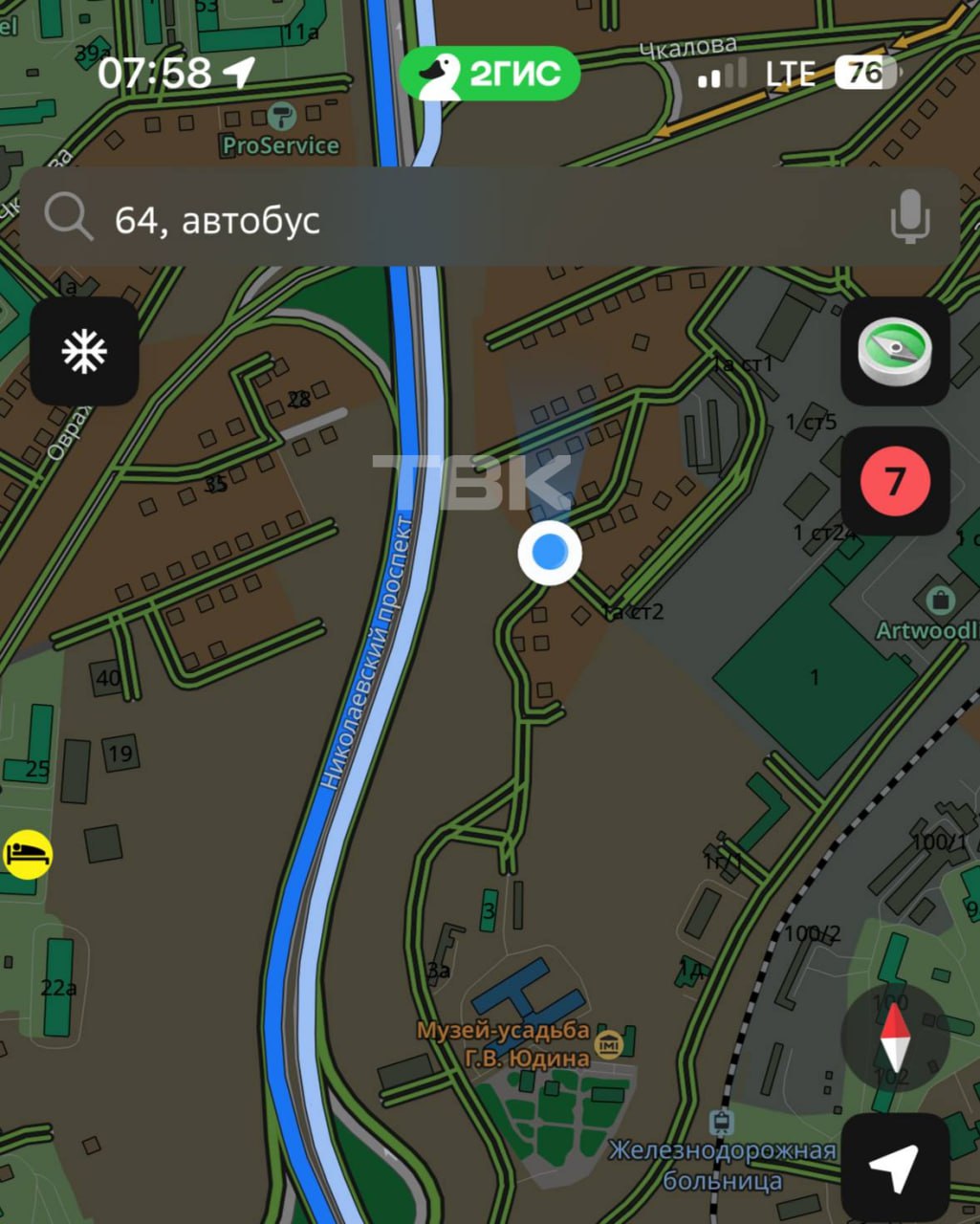The width and height of the screenshot is (980, 1224).
Task: Open the snowflake winter layer button
Action: click(84, 352)
